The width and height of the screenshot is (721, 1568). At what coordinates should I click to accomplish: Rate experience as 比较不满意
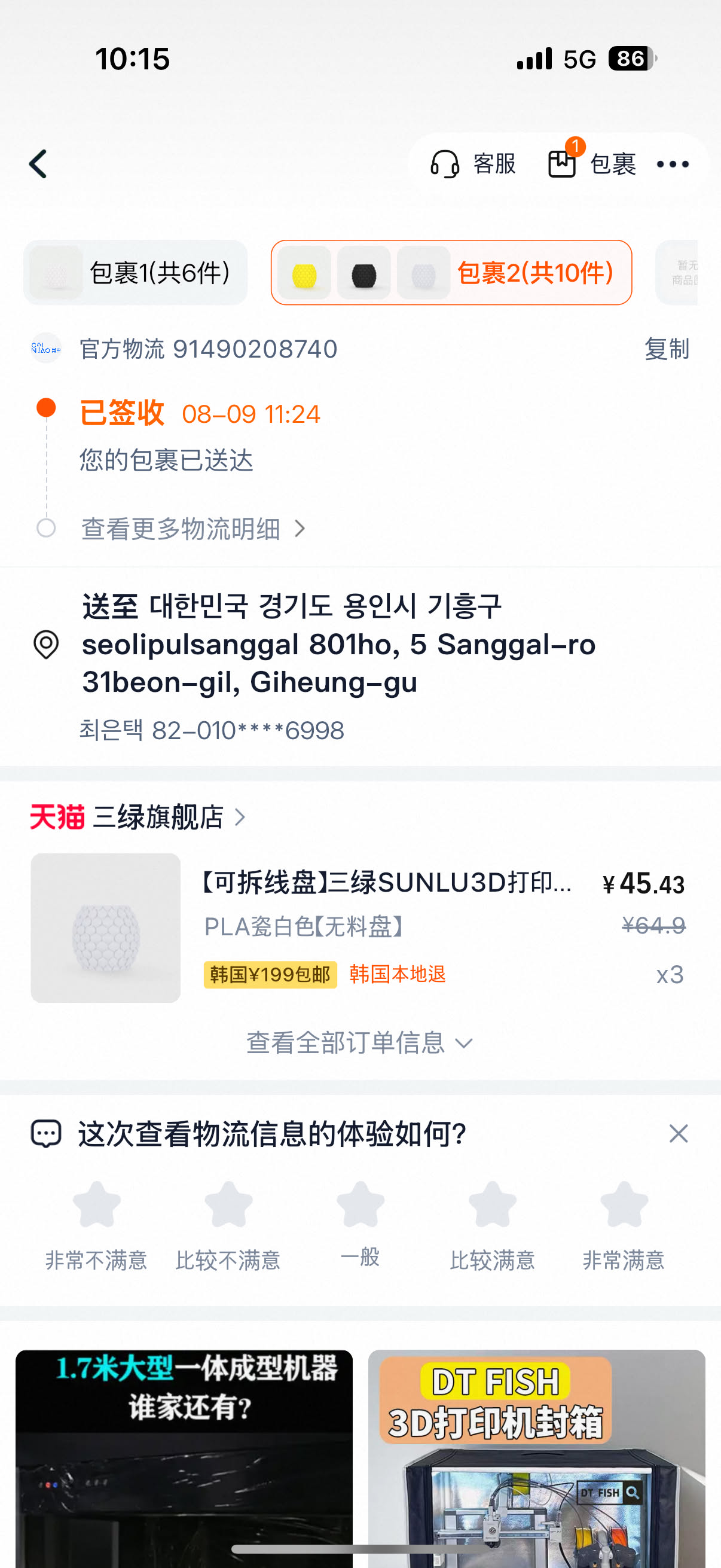tap(228, 1224)
